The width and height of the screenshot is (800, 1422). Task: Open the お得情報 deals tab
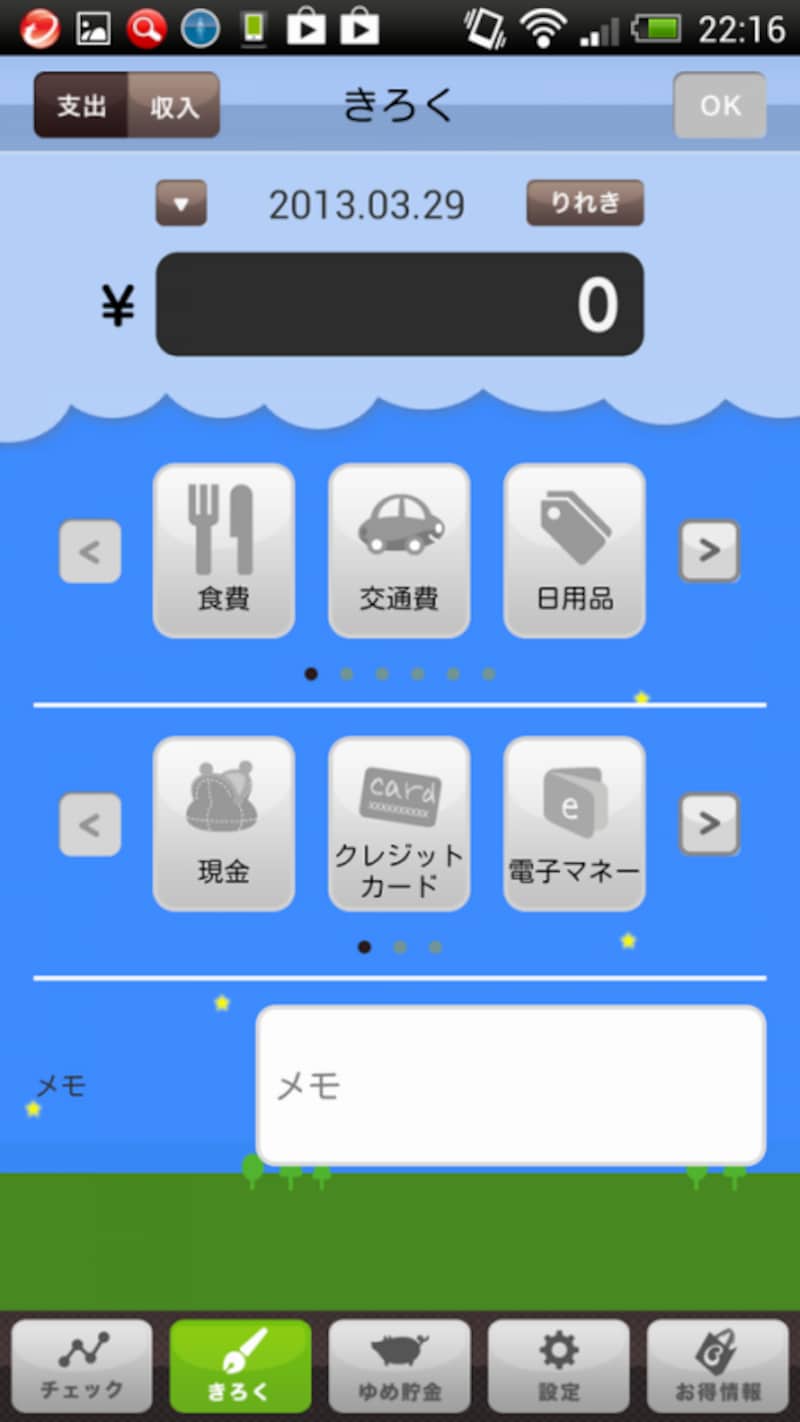[717, 1365]
